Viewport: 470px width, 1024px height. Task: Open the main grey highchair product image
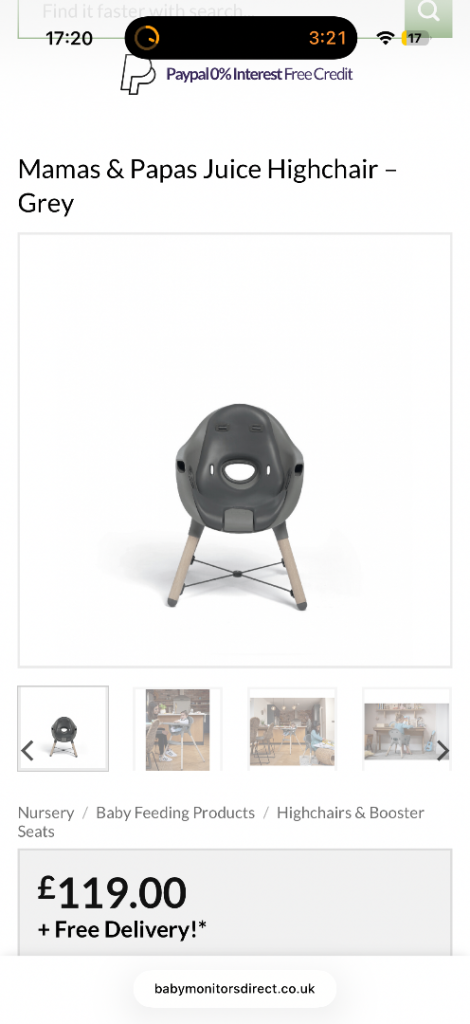click(235, 450)
